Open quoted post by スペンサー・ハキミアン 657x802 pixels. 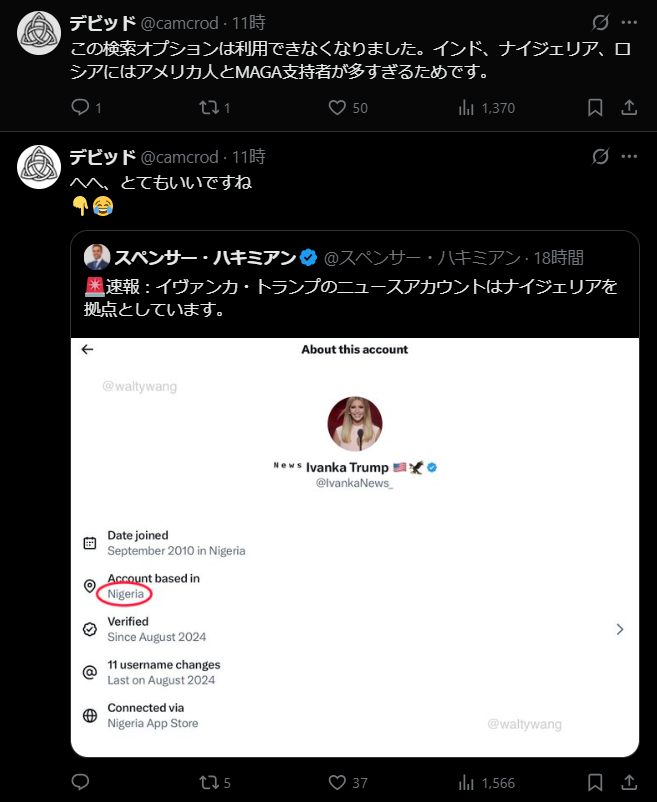[354, 283]
